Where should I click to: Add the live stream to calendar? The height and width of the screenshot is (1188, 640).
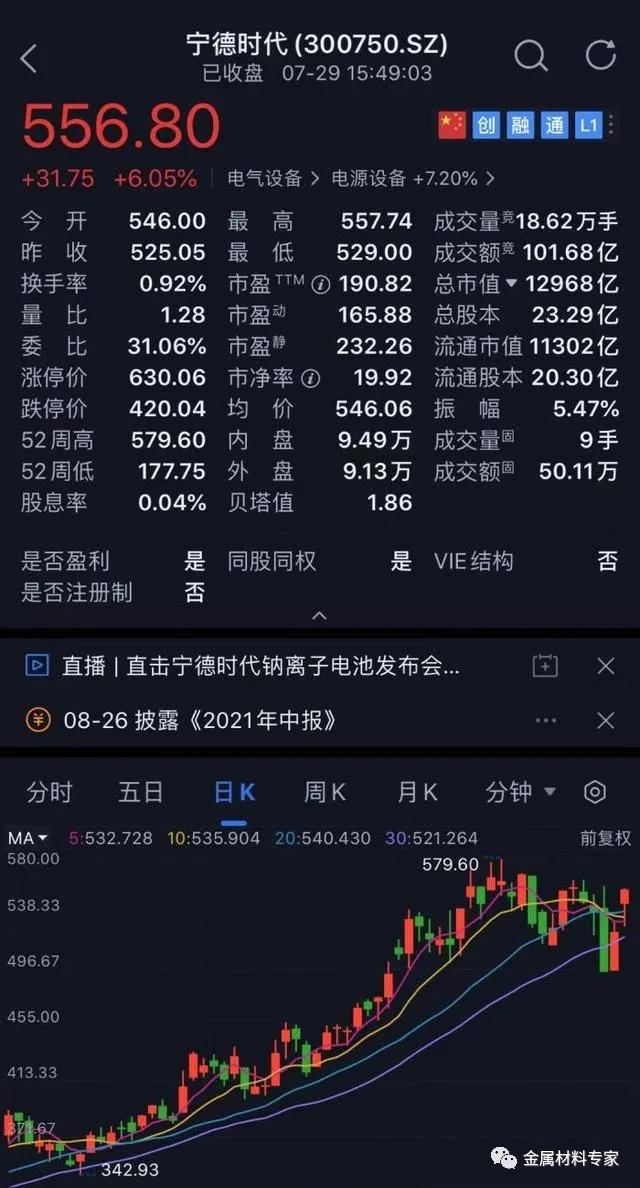click(x=545, y=666)
